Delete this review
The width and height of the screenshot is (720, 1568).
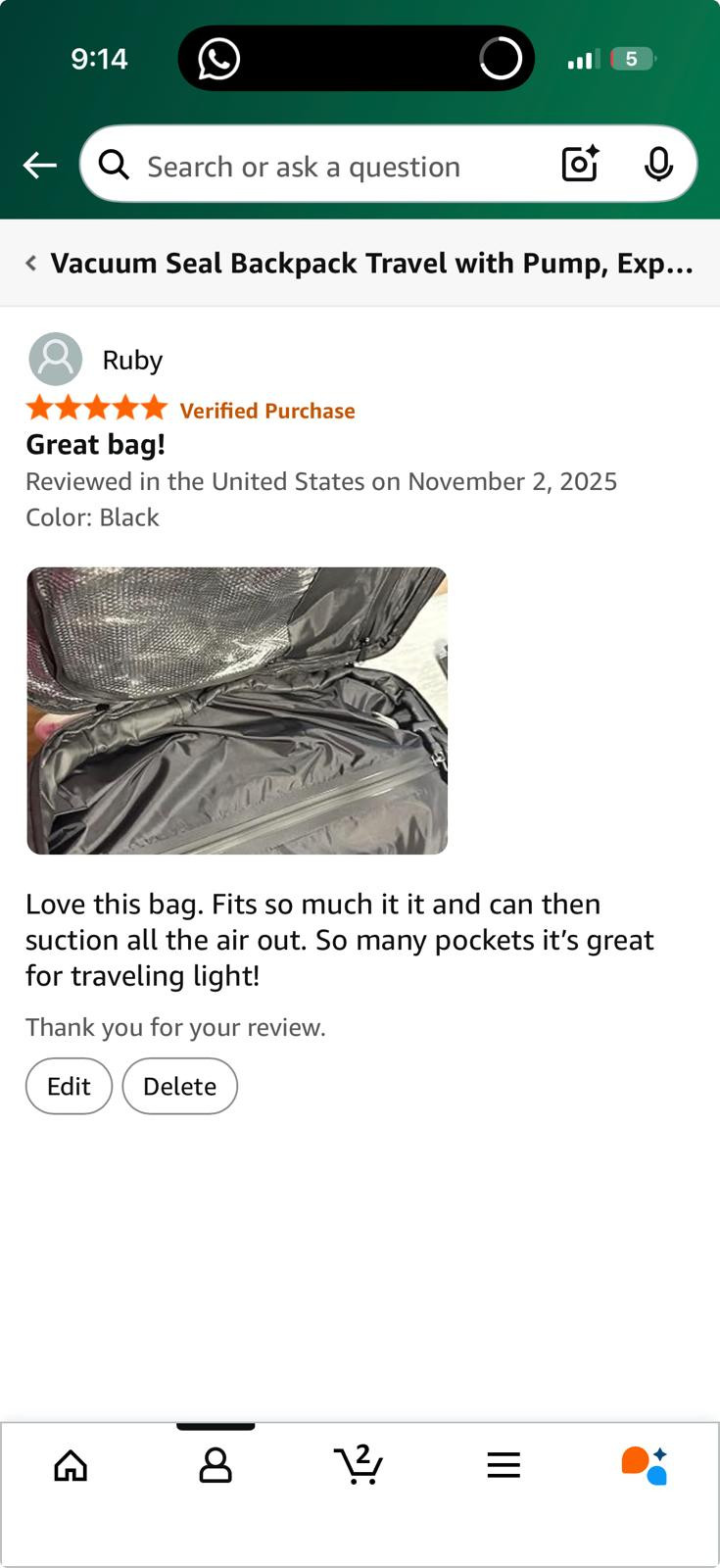(179, 1086)
